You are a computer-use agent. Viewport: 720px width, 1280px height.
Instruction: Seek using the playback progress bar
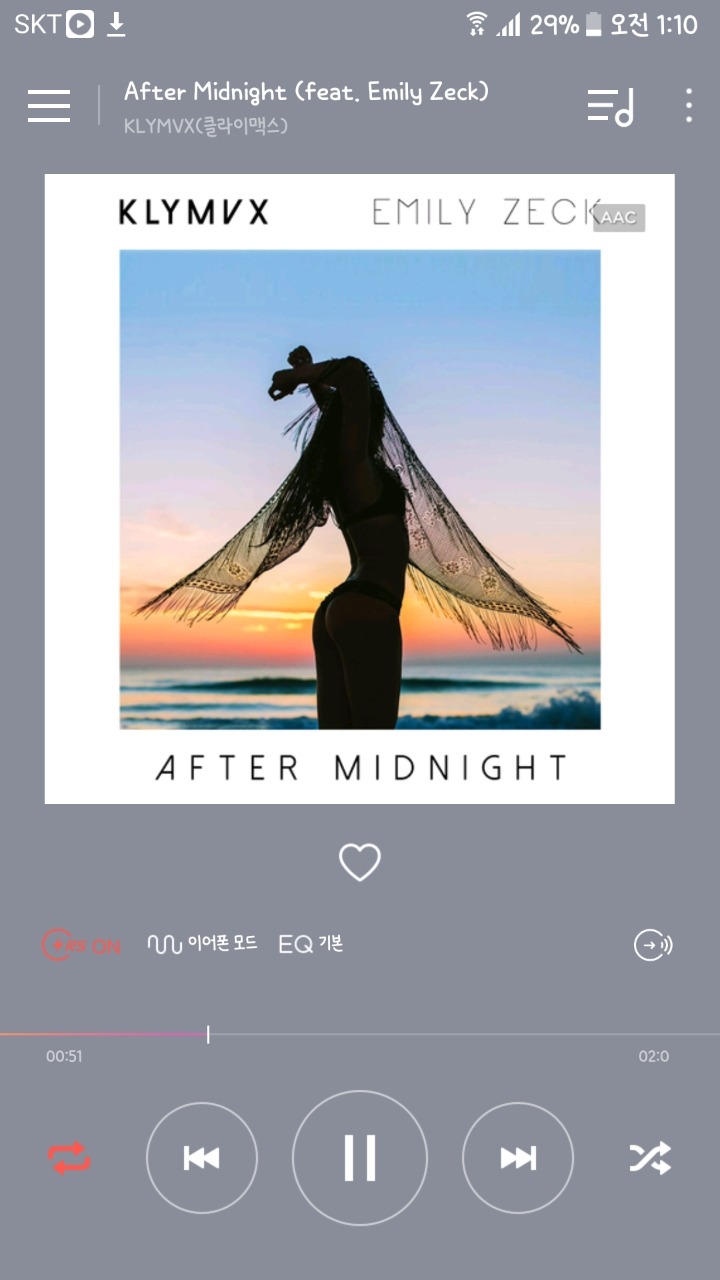360,1034
